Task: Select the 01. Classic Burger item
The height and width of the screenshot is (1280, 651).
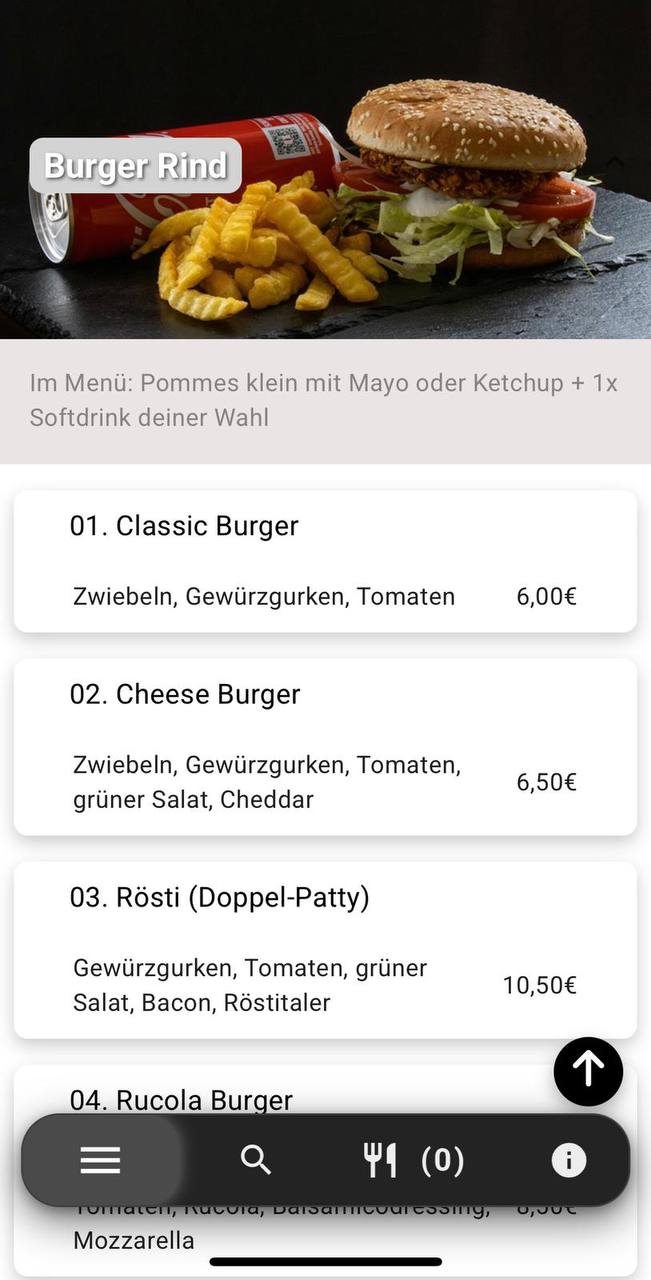Action: tap(325, 561)
